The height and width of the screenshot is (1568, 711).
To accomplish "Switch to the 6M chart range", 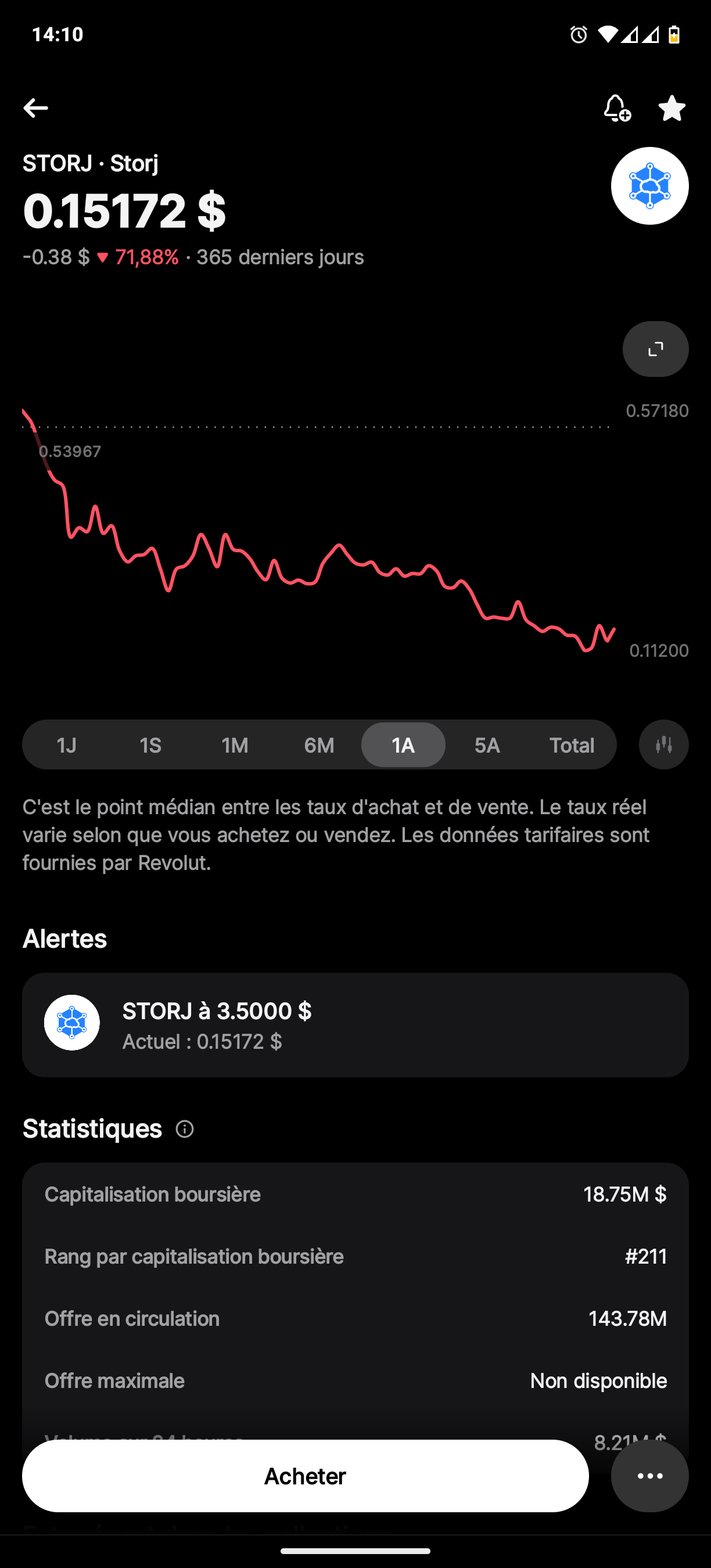I will pyautogui.click(x=319, y=745).
